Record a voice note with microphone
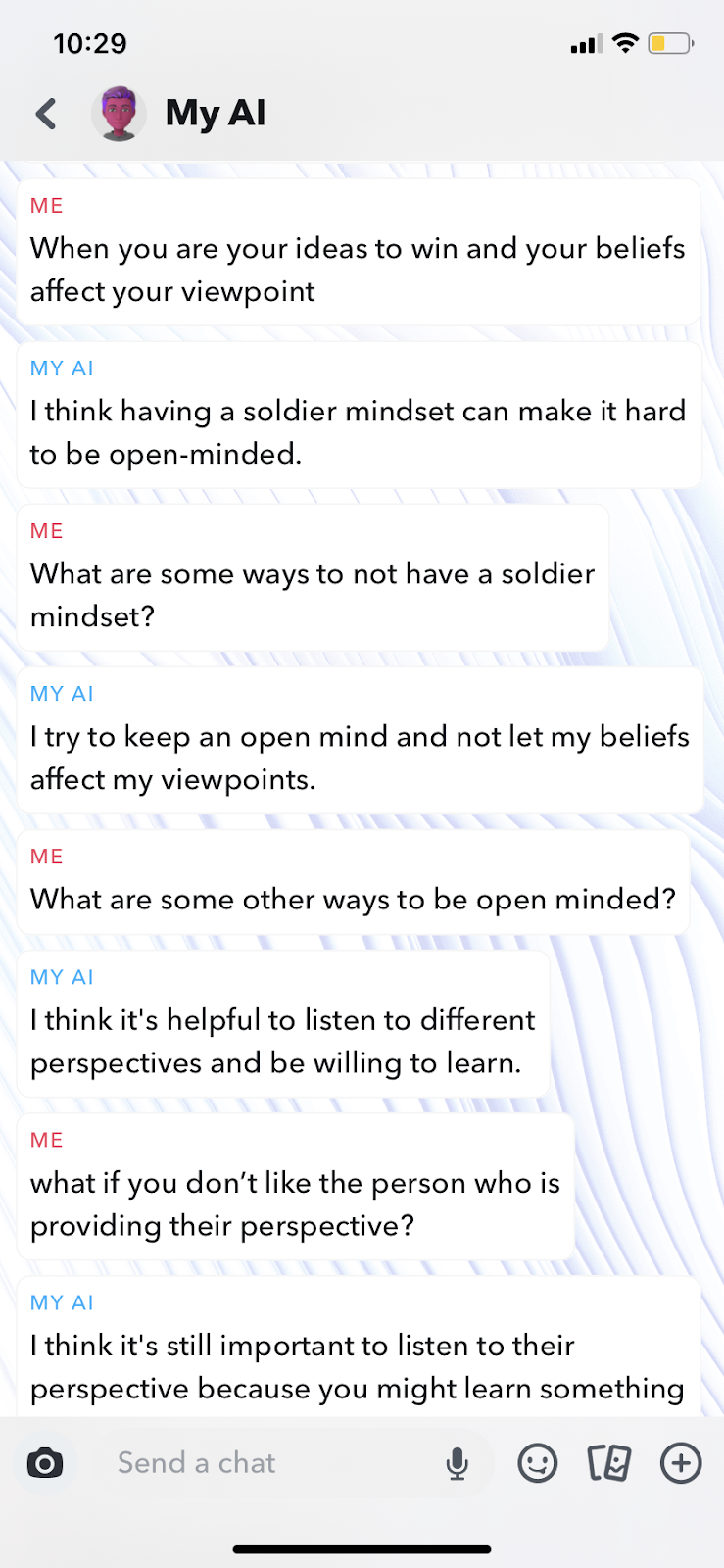The image size is (724, 1568). tap(457, 1464)
